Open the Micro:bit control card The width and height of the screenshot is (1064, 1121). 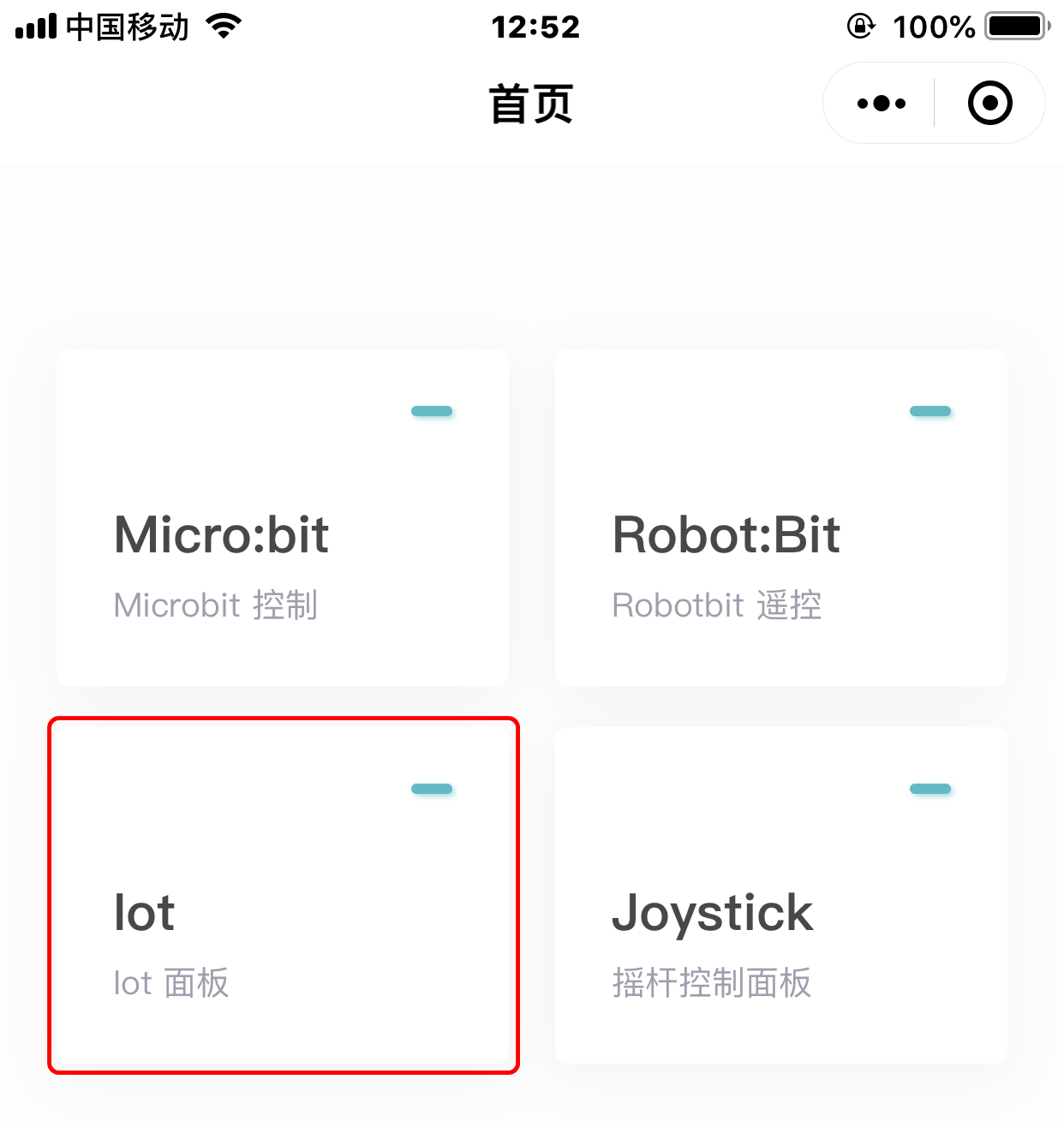coord(283,517)
